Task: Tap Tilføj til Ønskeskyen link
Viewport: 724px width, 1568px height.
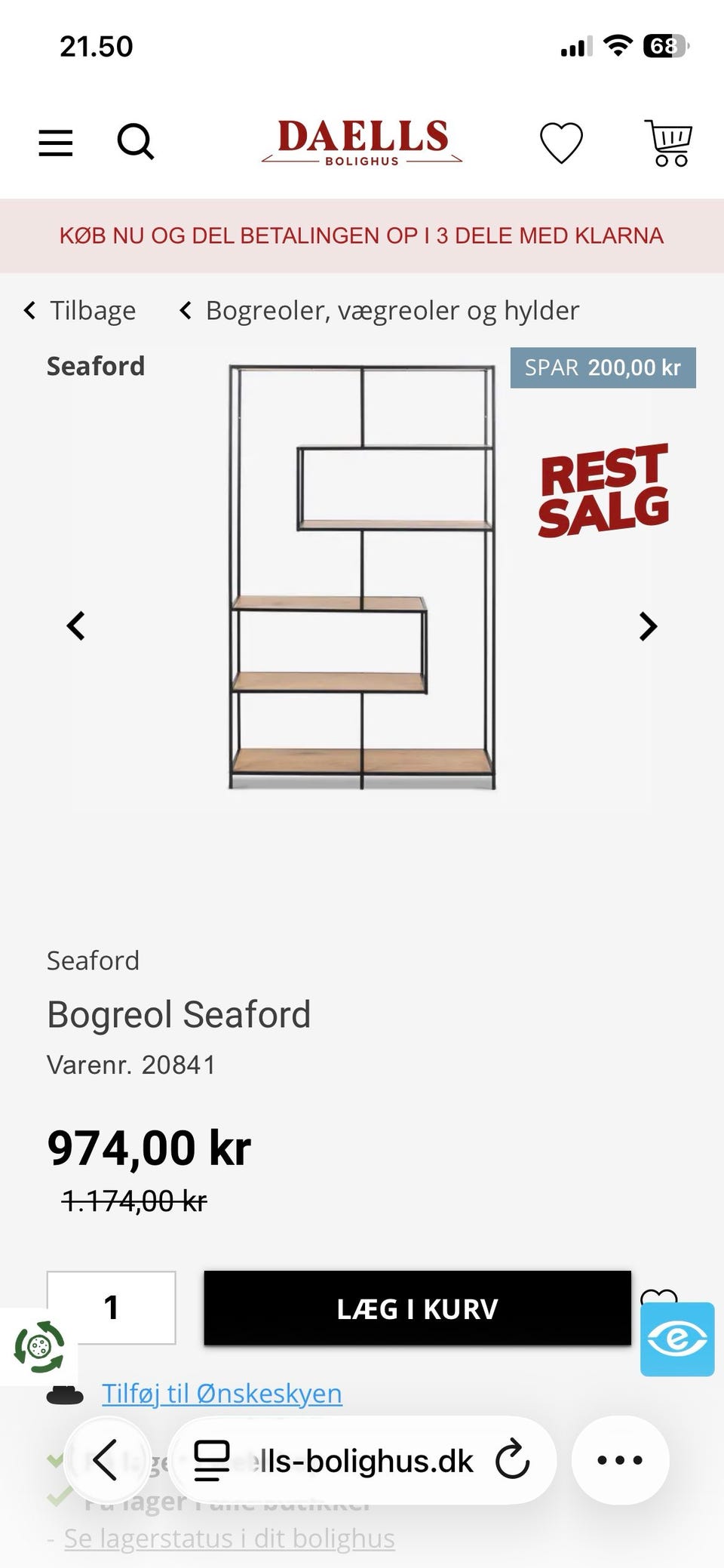Action: [x=222, y=1393]
